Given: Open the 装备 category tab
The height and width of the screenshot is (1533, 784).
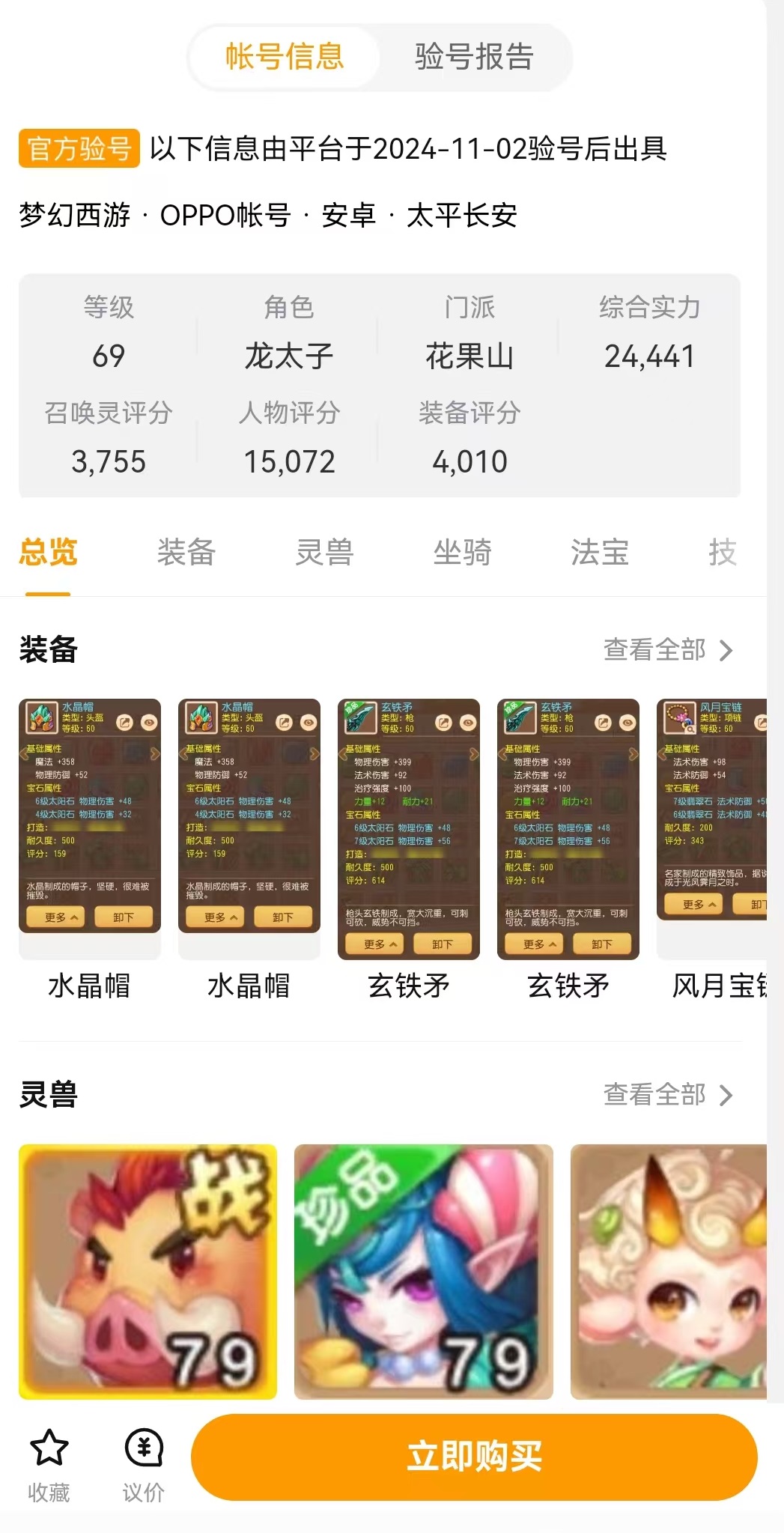Looking at the screenshot, I should pos(186,553).
